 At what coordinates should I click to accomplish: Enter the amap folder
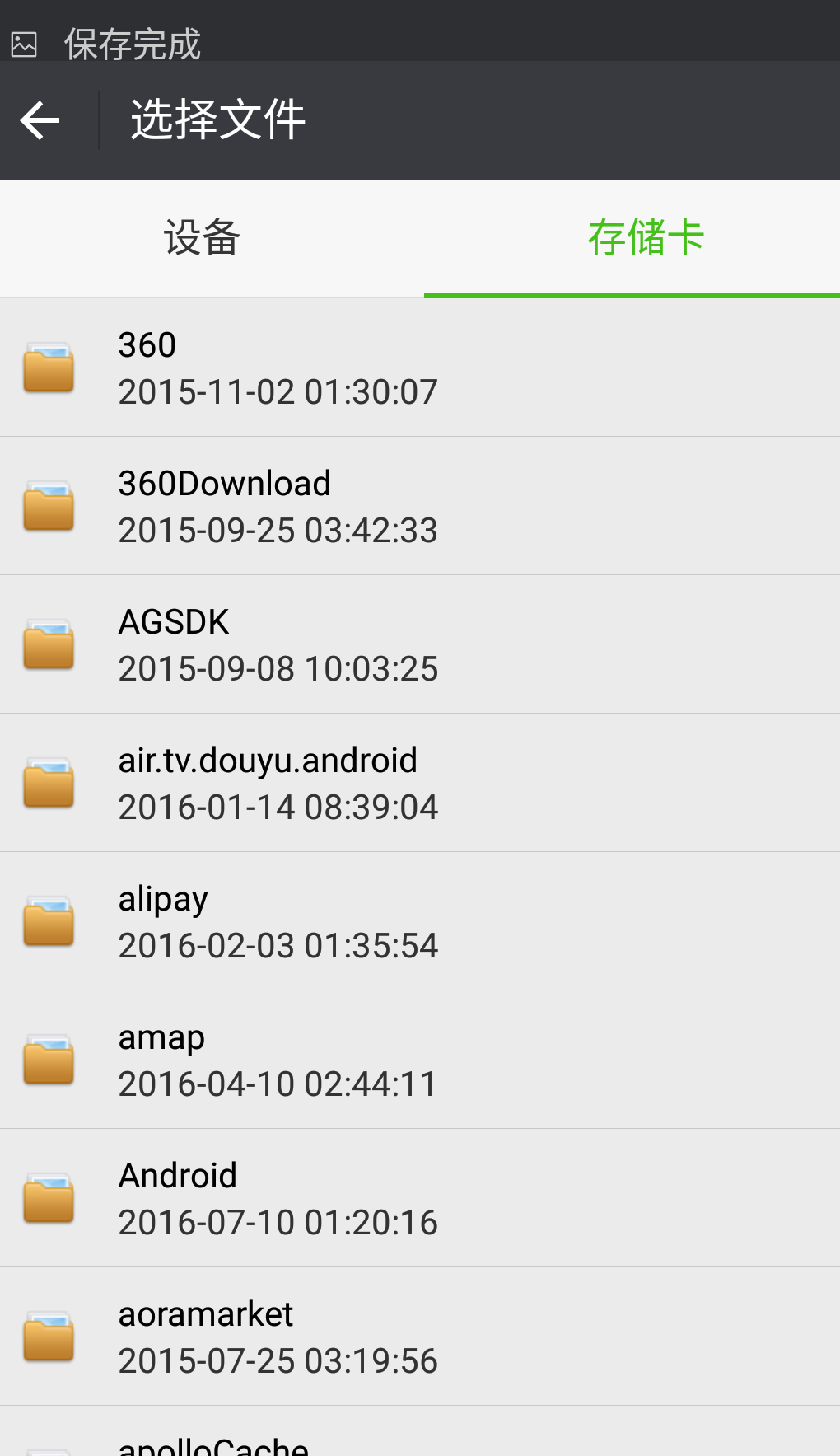[x=420, y=1060]
